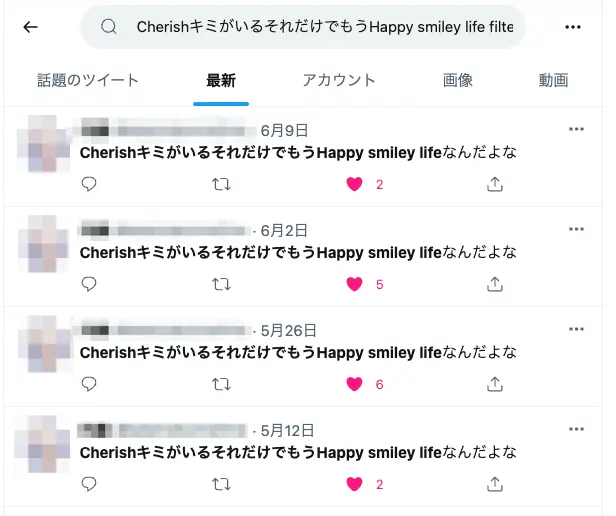
Task: Open the profile avatar on 5月26日 tweet
Action: [x=43, y=347]
